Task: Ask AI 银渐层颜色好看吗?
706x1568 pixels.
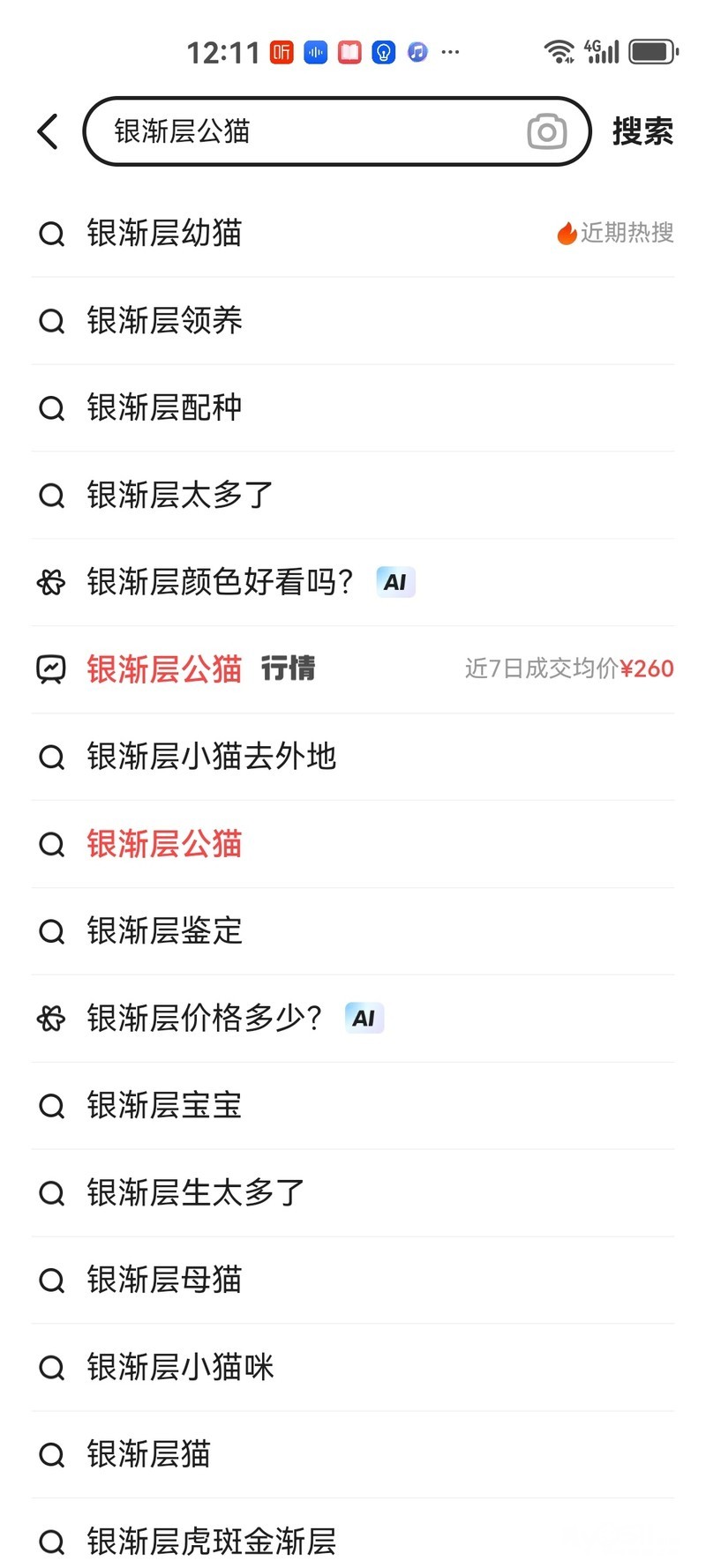Action: 221,582
